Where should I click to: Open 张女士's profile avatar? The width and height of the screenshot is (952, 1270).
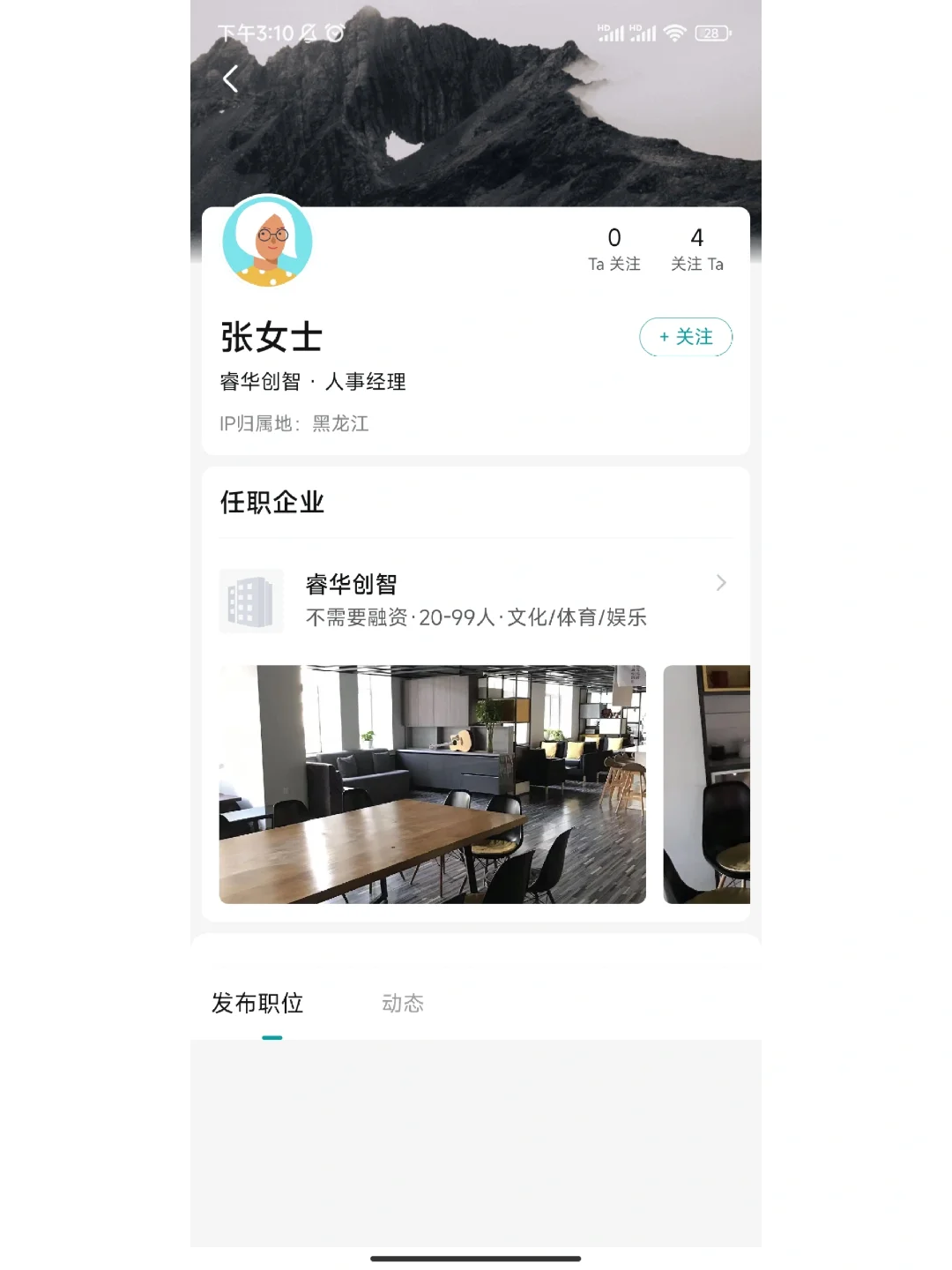pyautogui.click(x=267, y=242)
